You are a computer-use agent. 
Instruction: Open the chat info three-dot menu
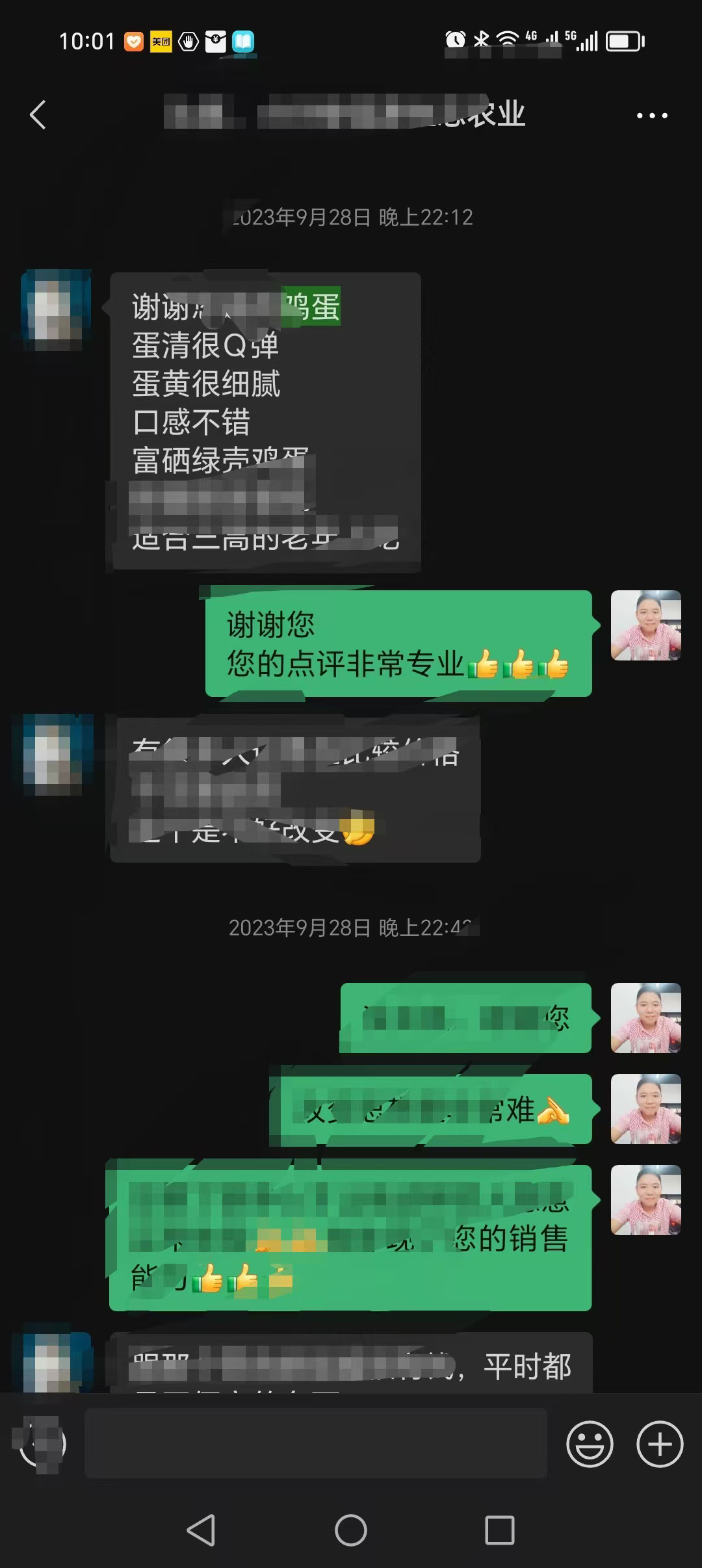coord(651,116)
